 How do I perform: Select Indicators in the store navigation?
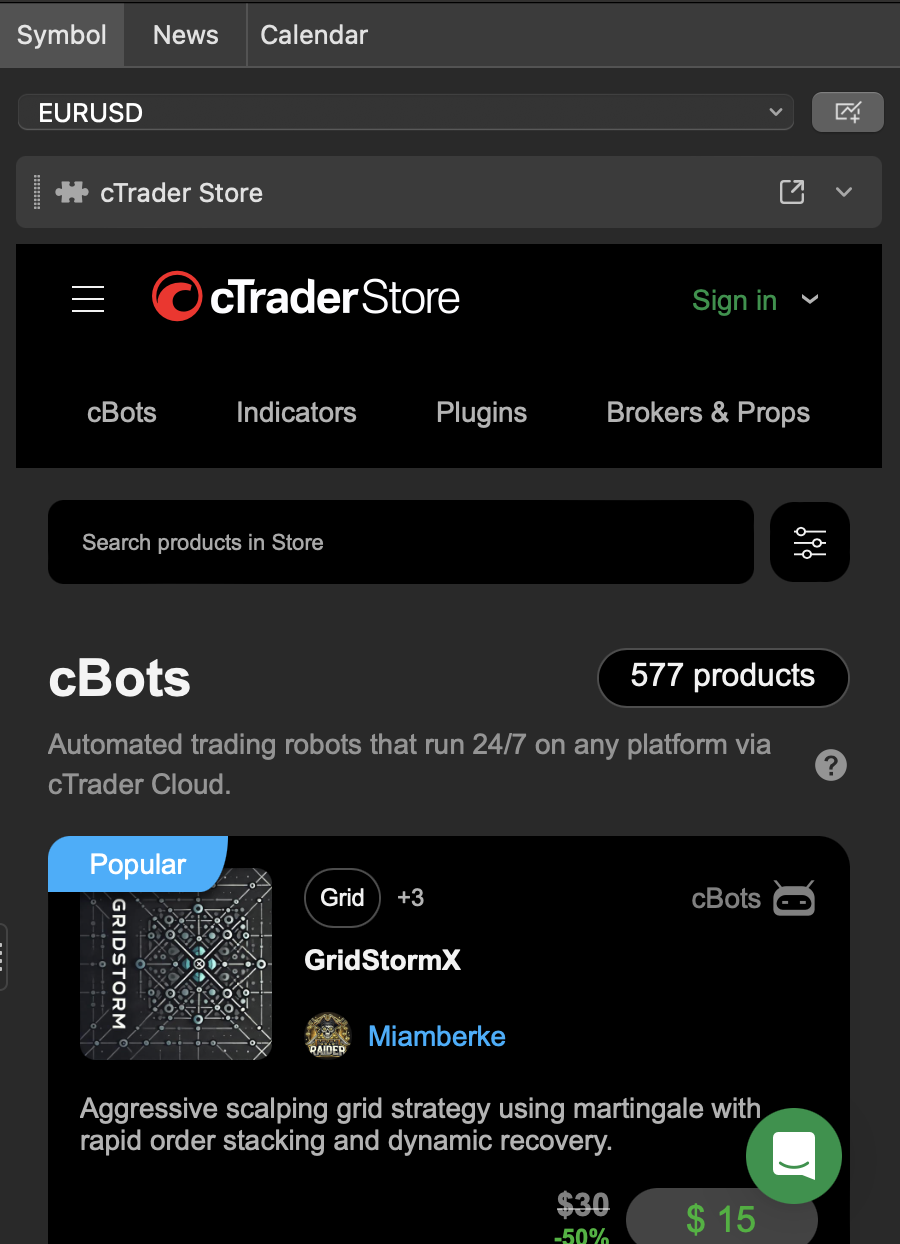[x=296, y=412]
